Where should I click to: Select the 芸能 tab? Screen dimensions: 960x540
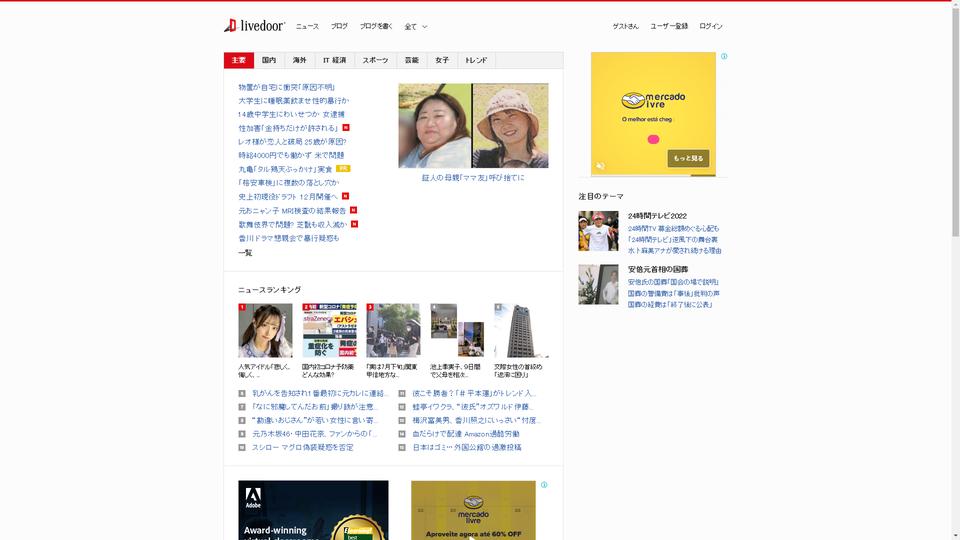pos(412,60)
